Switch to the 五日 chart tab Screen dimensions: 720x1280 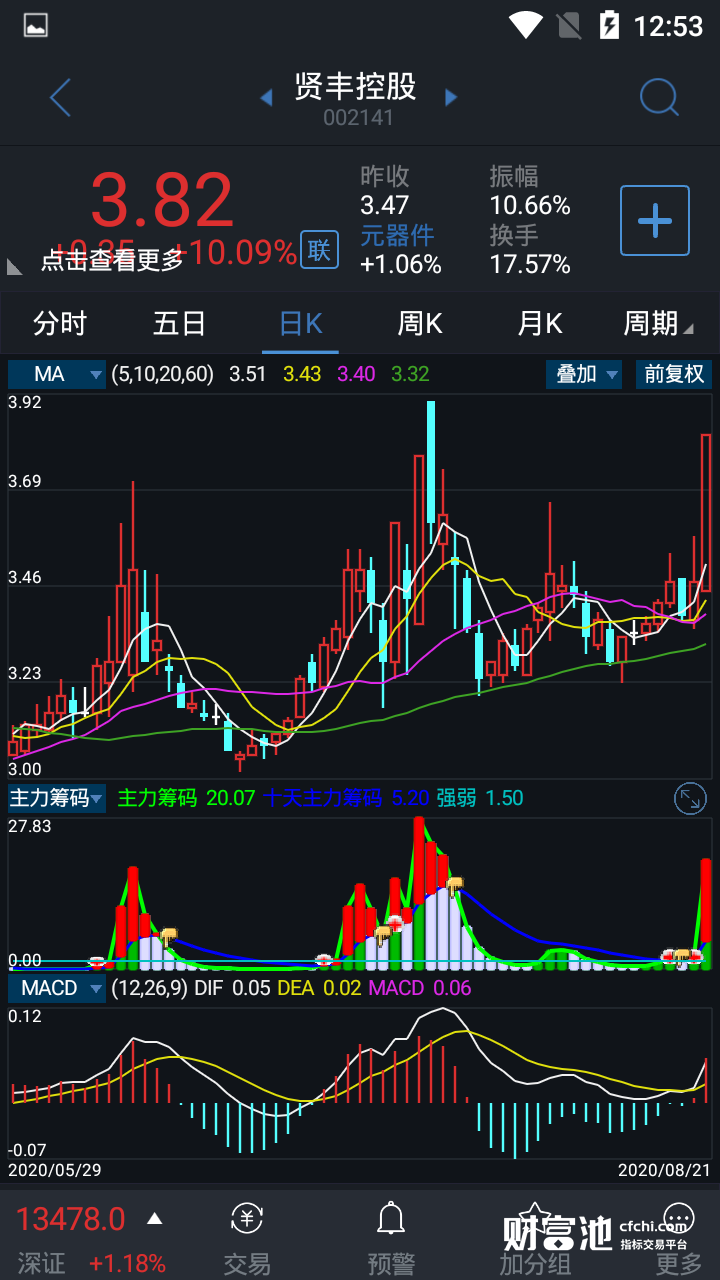[180, 324]
